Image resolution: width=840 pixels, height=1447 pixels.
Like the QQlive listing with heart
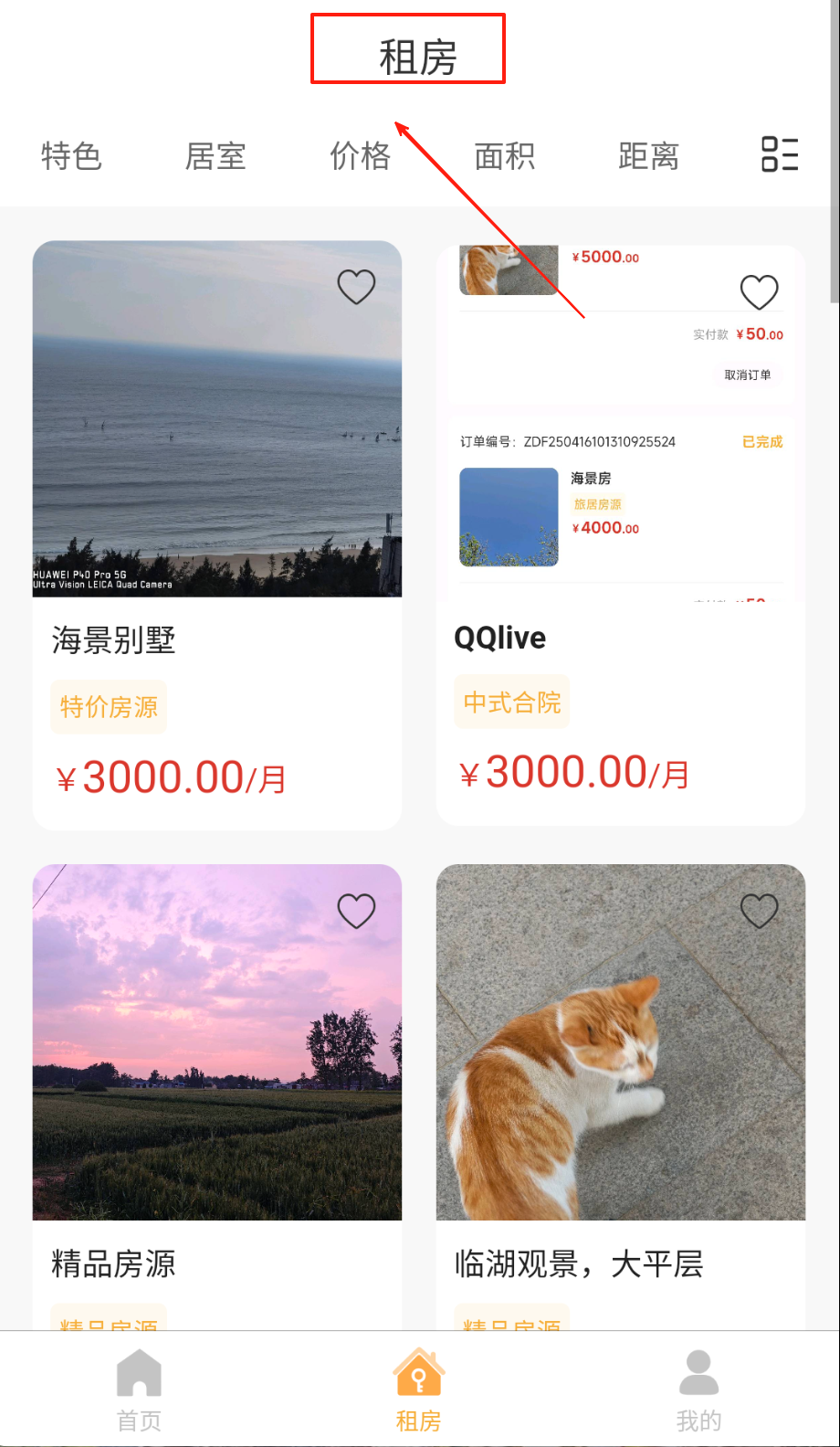(759, 292)
